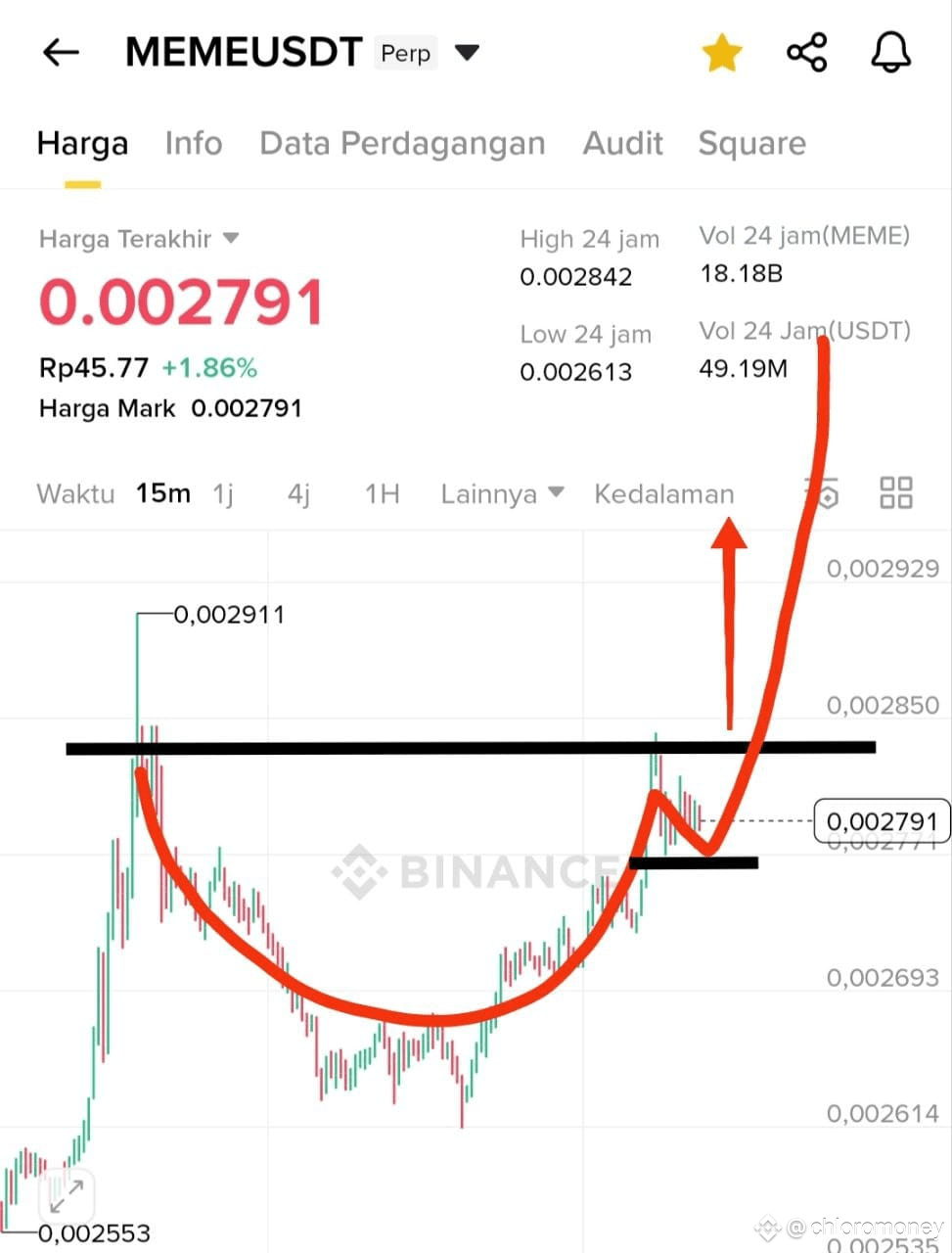Switch to the Info tab
This screenshot has height=1253, width=952.
(x=193, y=144)
